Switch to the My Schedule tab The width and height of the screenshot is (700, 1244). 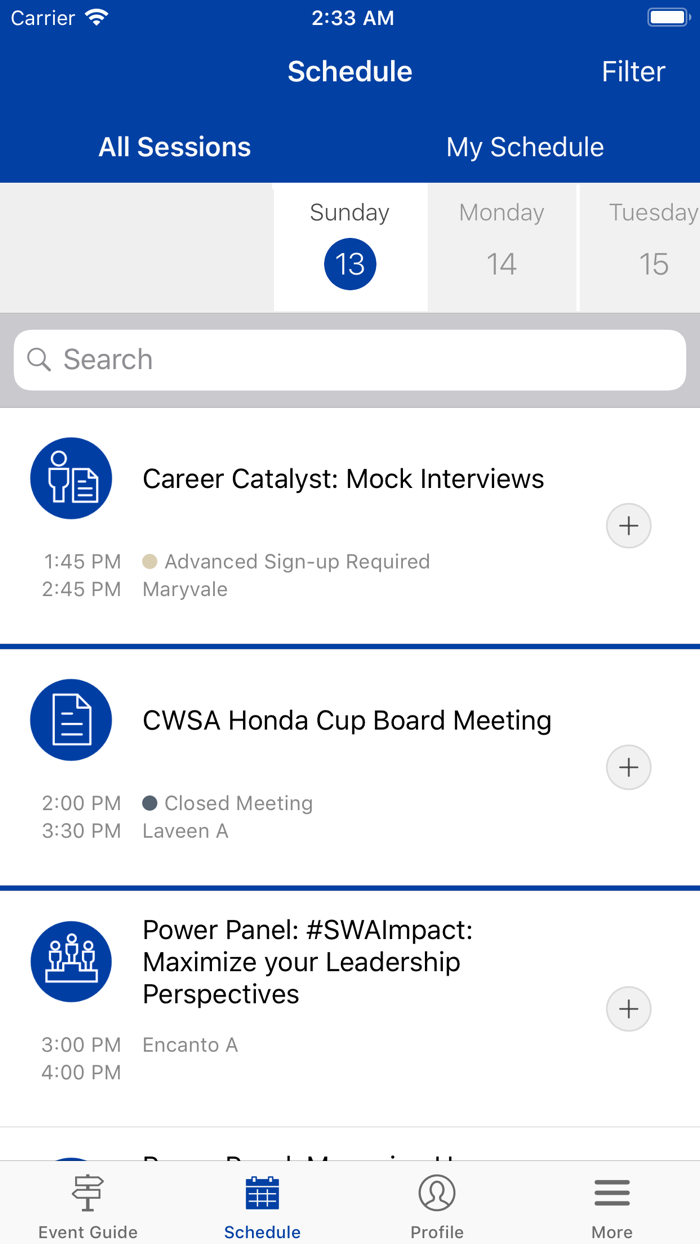pyautogui.click(x=525, y=147)
